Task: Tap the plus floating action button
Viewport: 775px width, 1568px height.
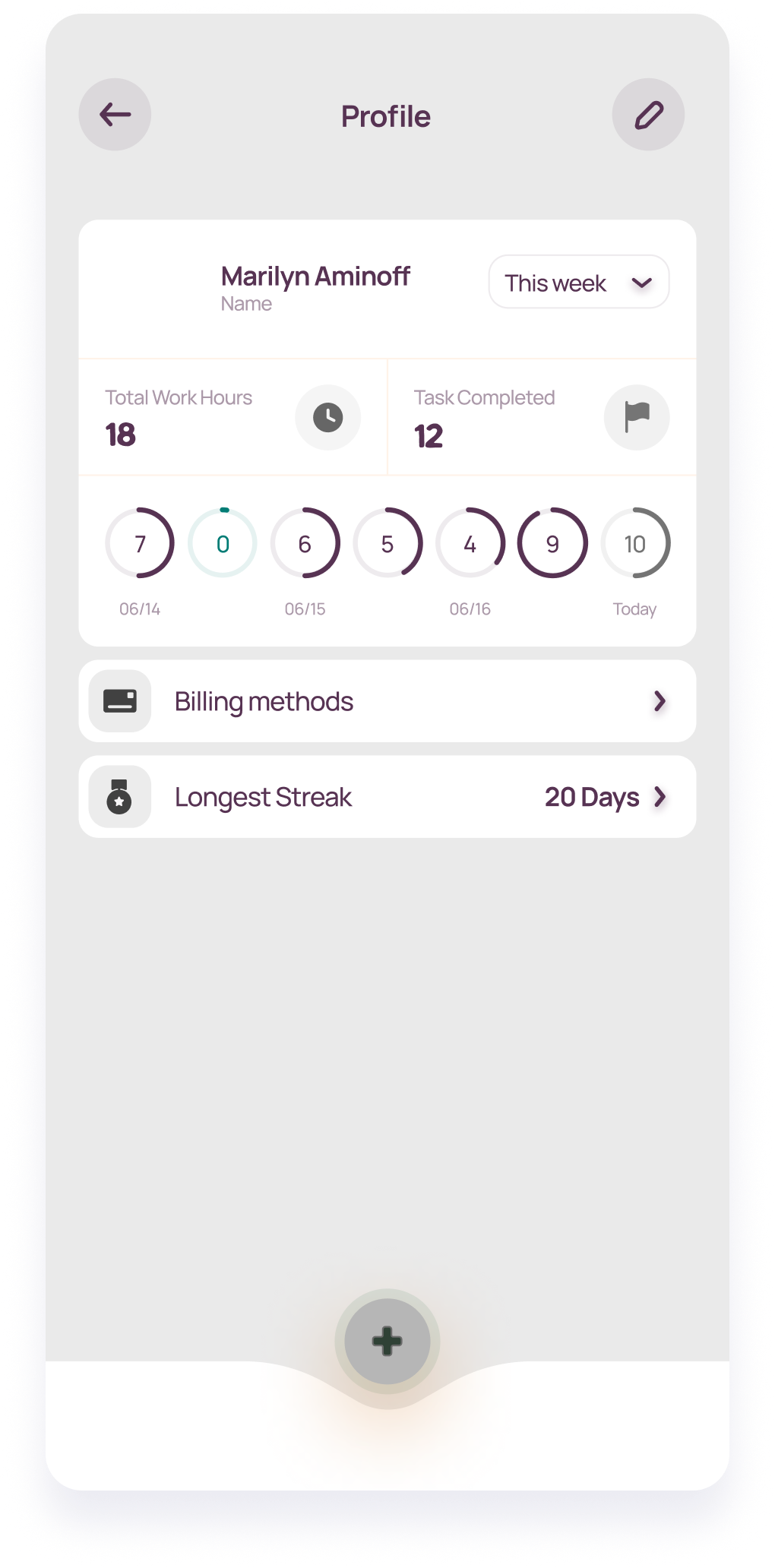Action: [x=387, y=1342]
